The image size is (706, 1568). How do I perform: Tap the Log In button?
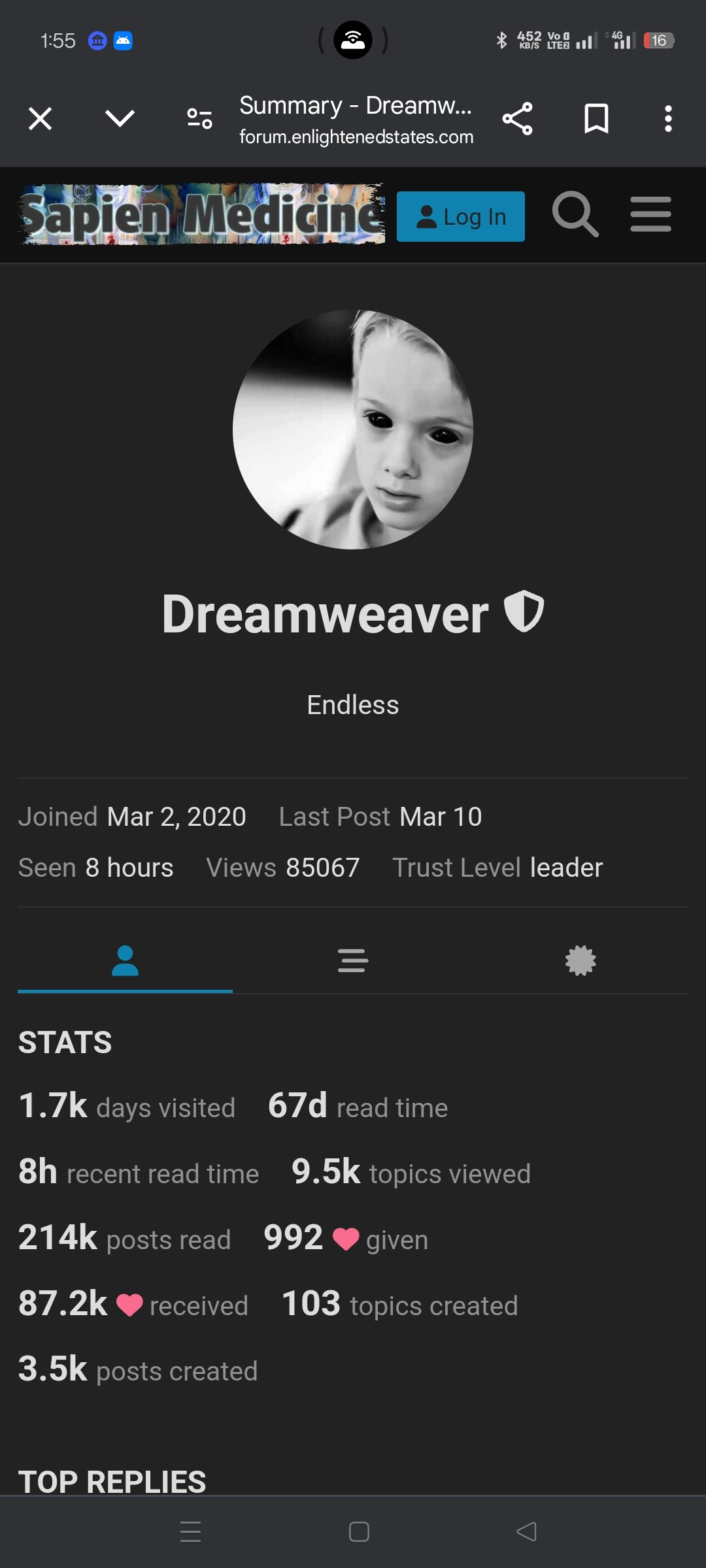(x=460, y=217)
